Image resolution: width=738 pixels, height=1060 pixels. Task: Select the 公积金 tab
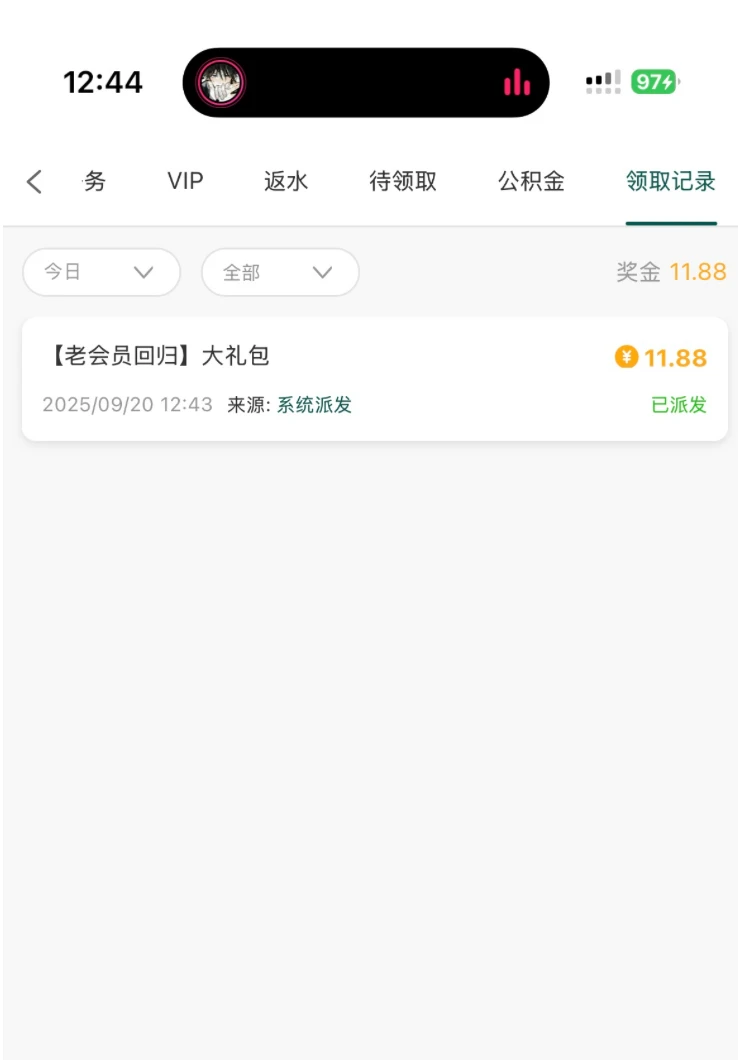531,181
